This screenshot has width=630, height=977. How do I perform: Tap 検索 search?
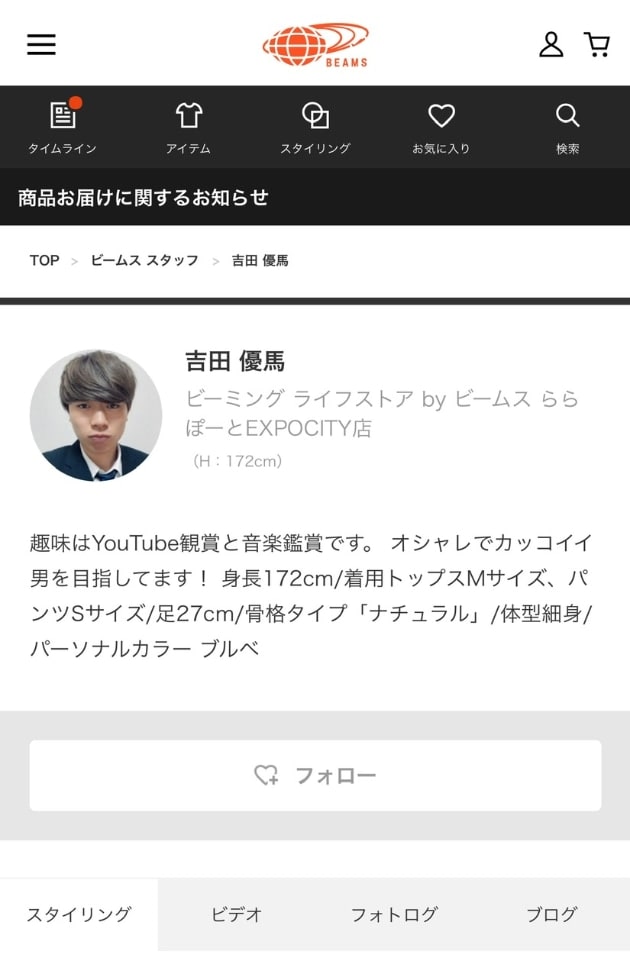click(568, 127)
